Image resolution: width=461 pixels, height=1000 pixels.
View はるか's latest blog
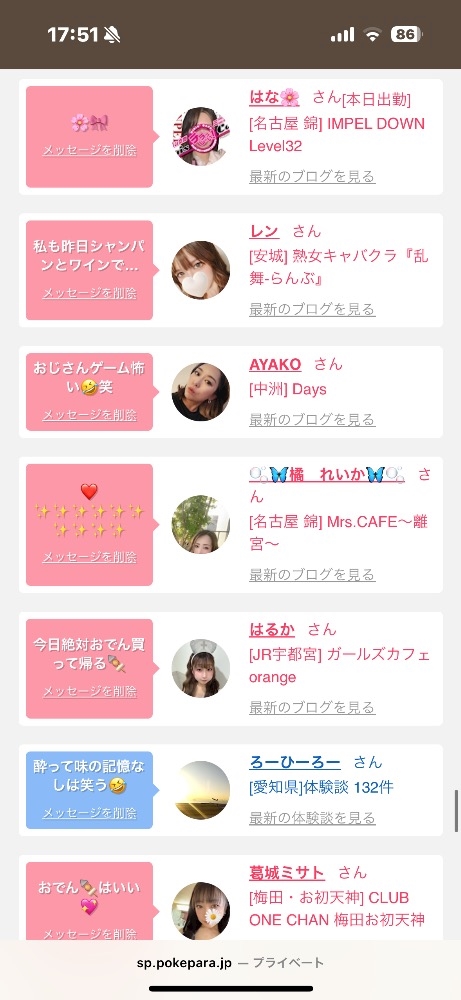312,707
